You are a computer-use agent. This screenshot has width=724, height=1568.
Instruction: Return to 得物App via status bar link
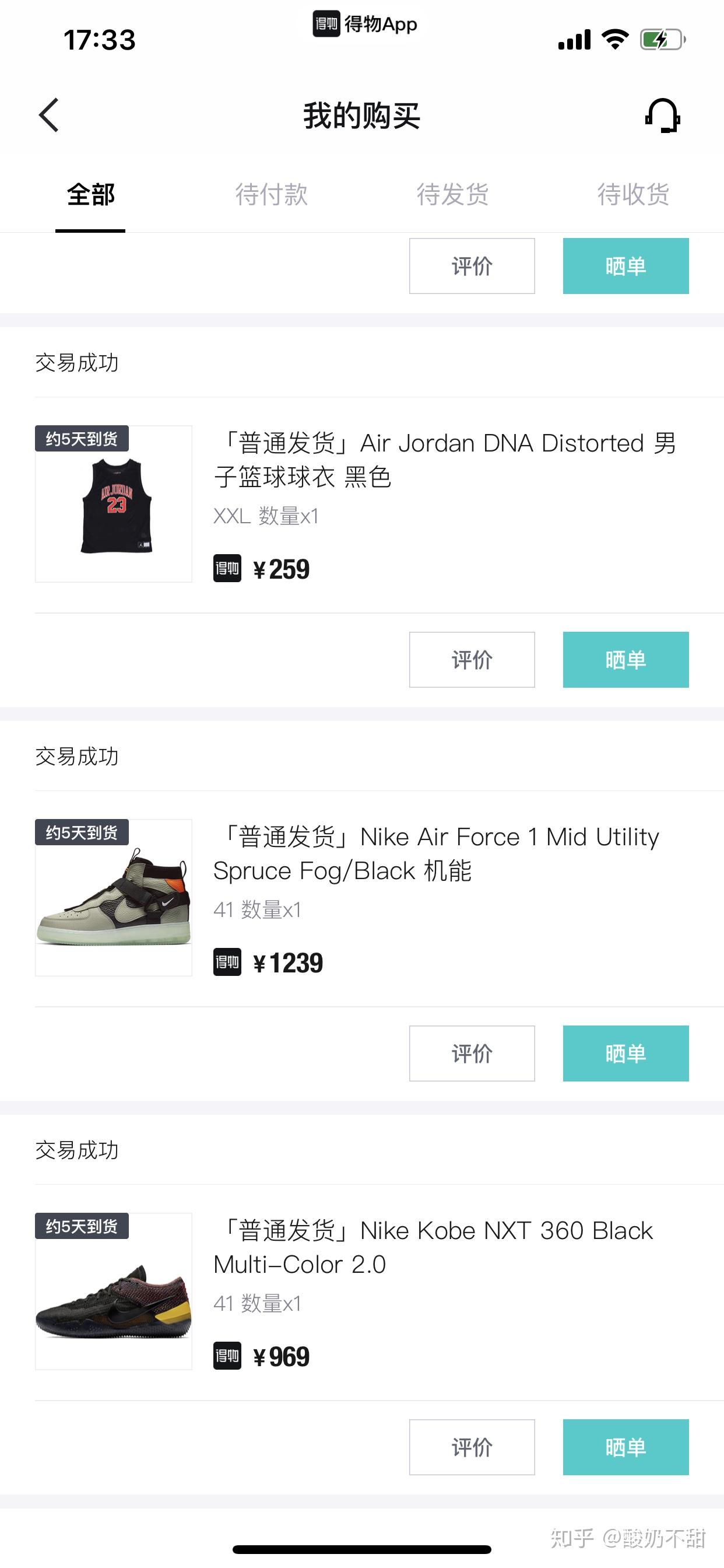click(365, 24)
